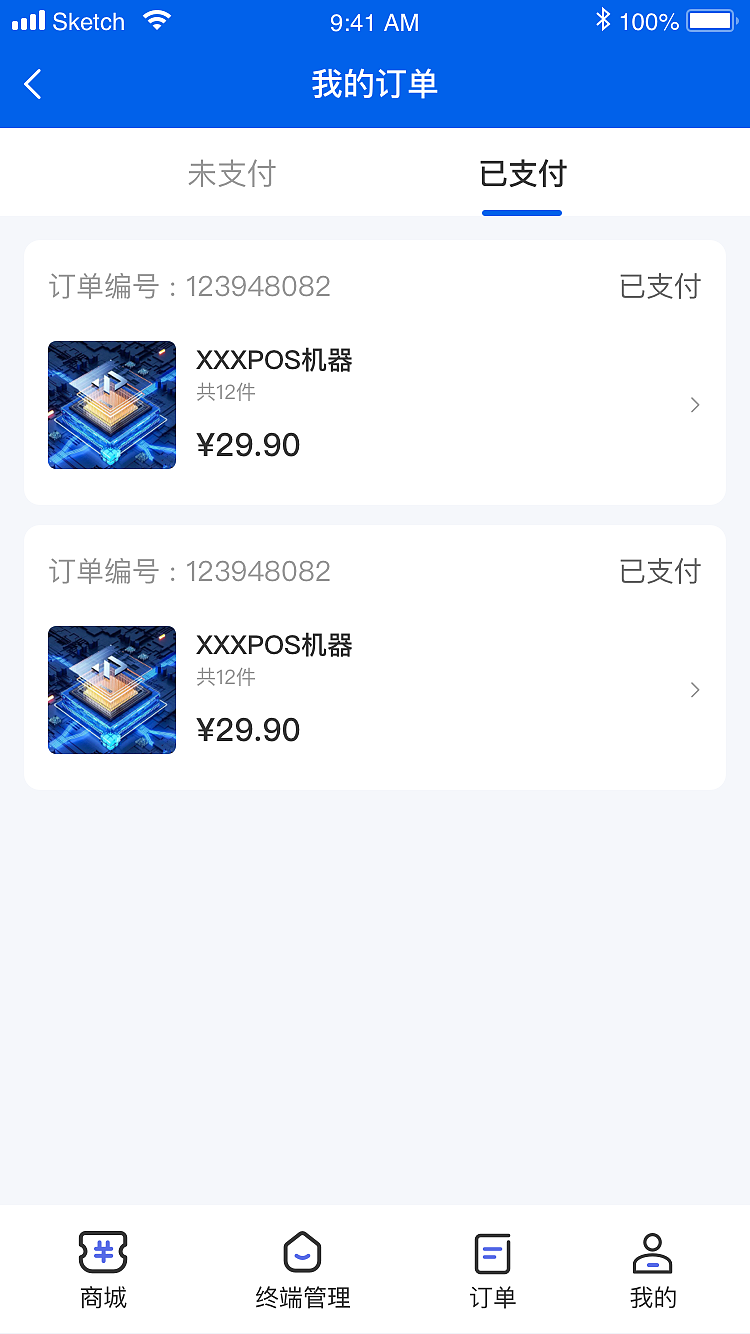The width and height of the screenshot is (750, 1334).
Task: Tap the 我的订单 page title
Action: [375, 85]
